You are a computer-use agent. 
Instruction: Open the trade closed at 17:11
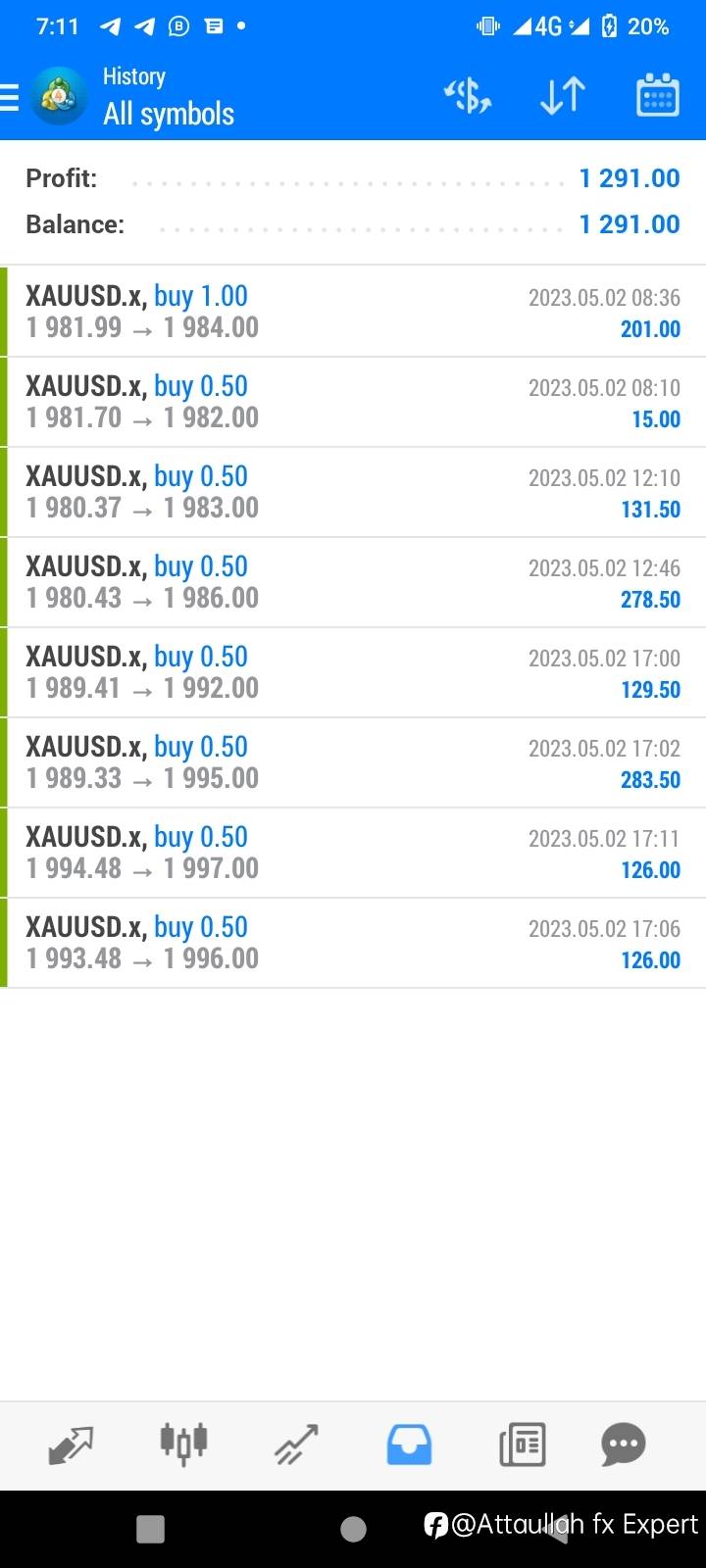point(353,853)
